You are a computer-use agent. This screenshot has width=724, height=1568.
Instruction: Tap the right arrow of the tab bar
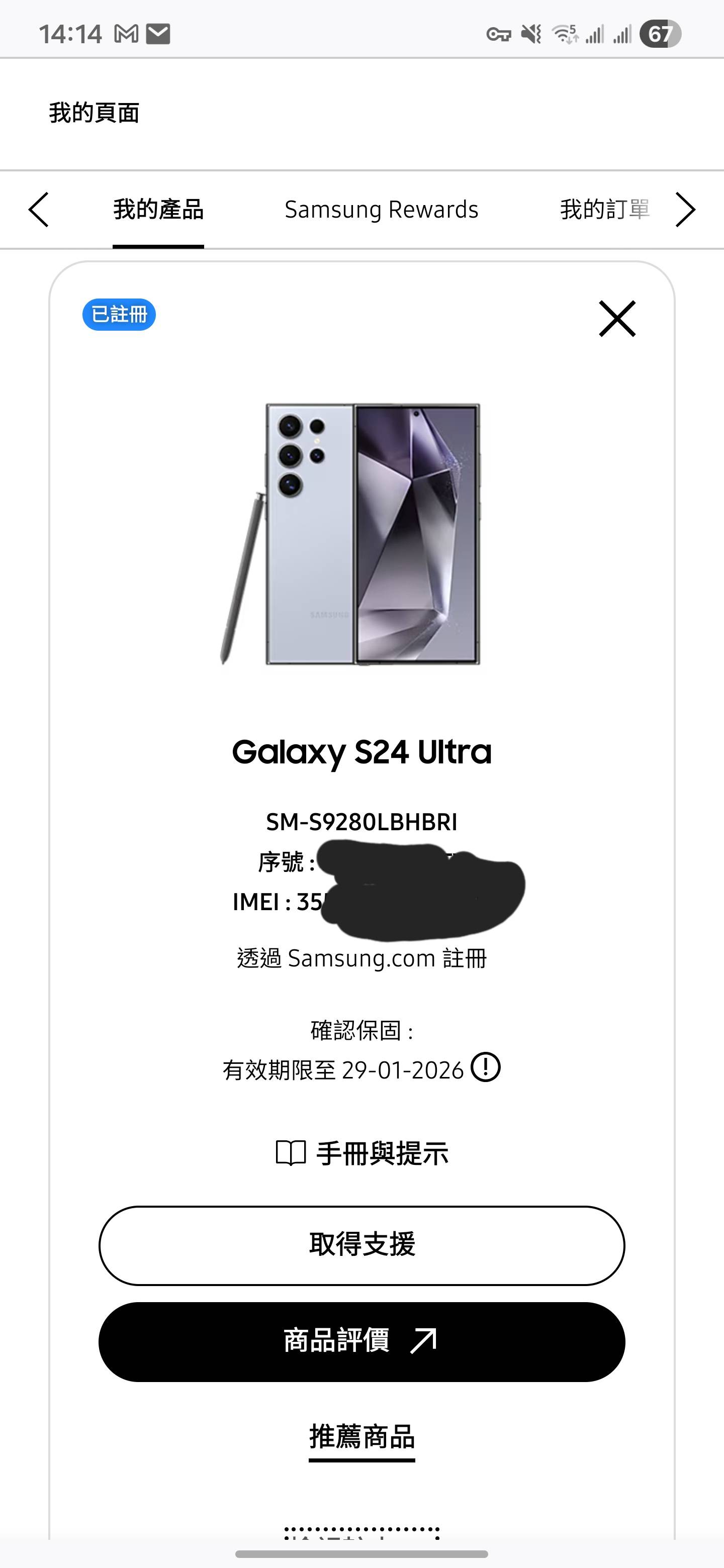[685, 210]
